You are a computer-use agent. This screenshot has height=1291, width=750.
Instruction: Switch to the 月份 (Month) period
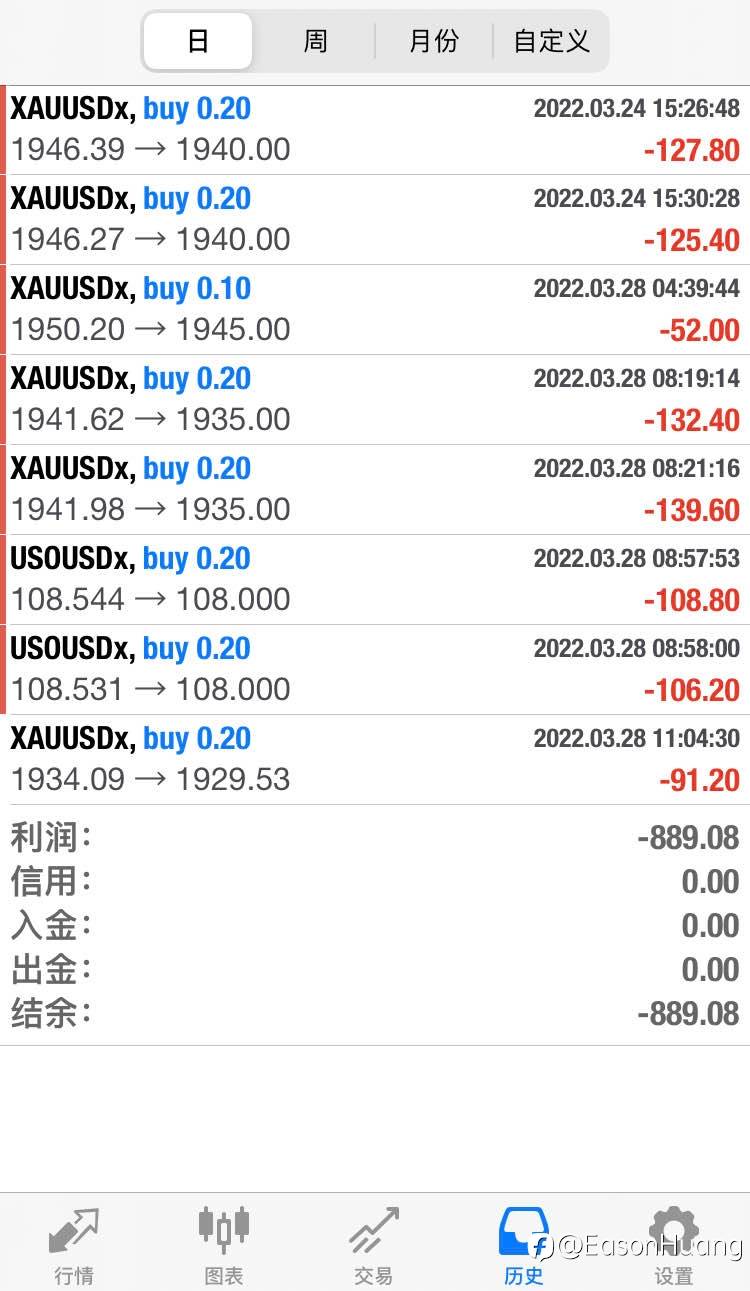point(434,41)
